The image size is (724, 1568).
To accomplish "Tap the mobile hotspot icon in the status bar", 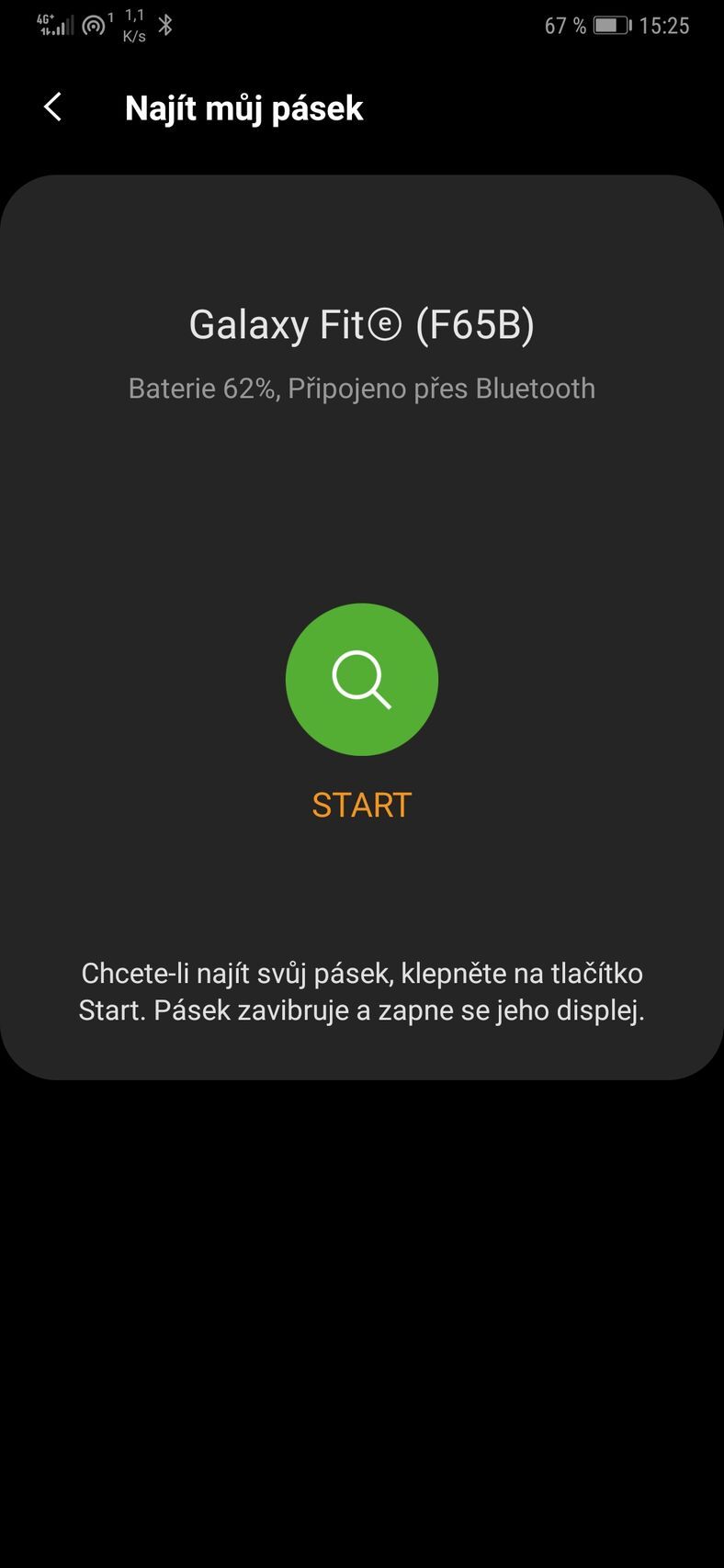I will 92,25.
